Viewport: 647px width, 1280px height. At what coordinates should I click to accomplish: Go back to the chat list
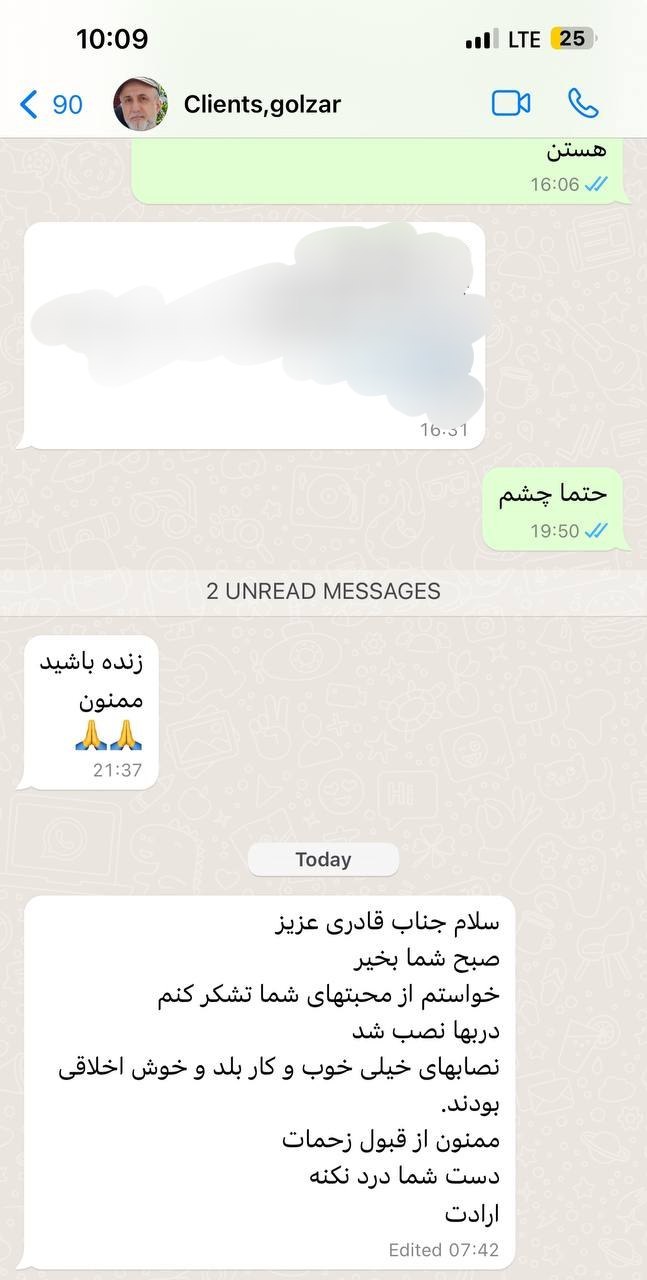(51, 104)
